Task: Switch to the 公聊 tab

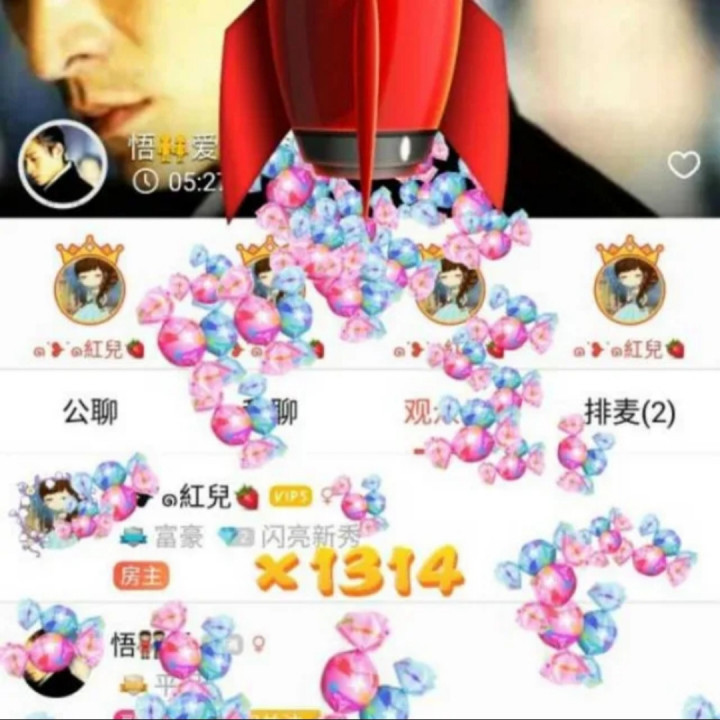Action: 90,413
